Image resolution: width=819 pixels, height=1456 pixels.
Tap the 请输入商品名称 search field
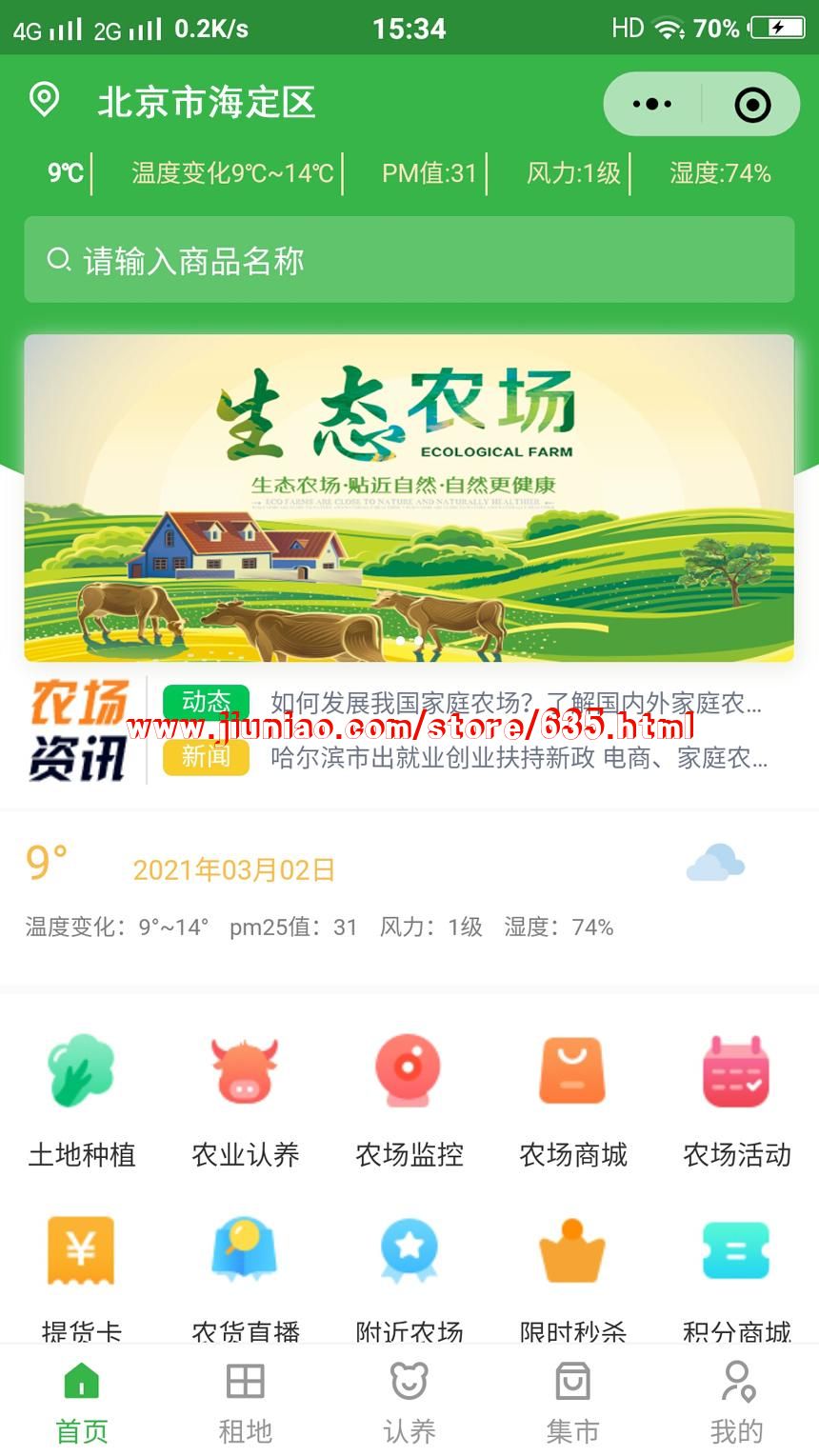click(x=409, y=260)
